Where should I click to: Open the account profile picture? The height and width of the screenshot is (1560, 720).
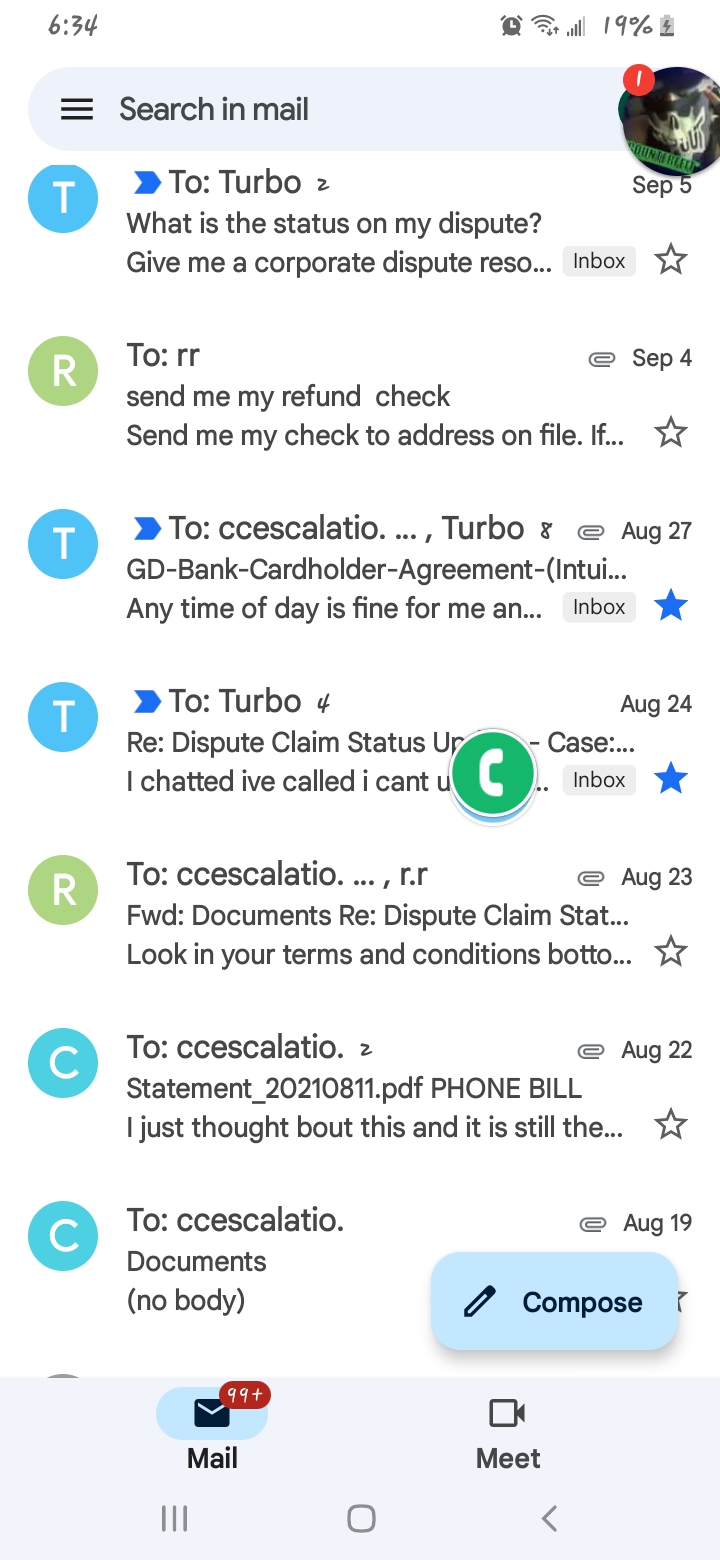pos(668,120)
